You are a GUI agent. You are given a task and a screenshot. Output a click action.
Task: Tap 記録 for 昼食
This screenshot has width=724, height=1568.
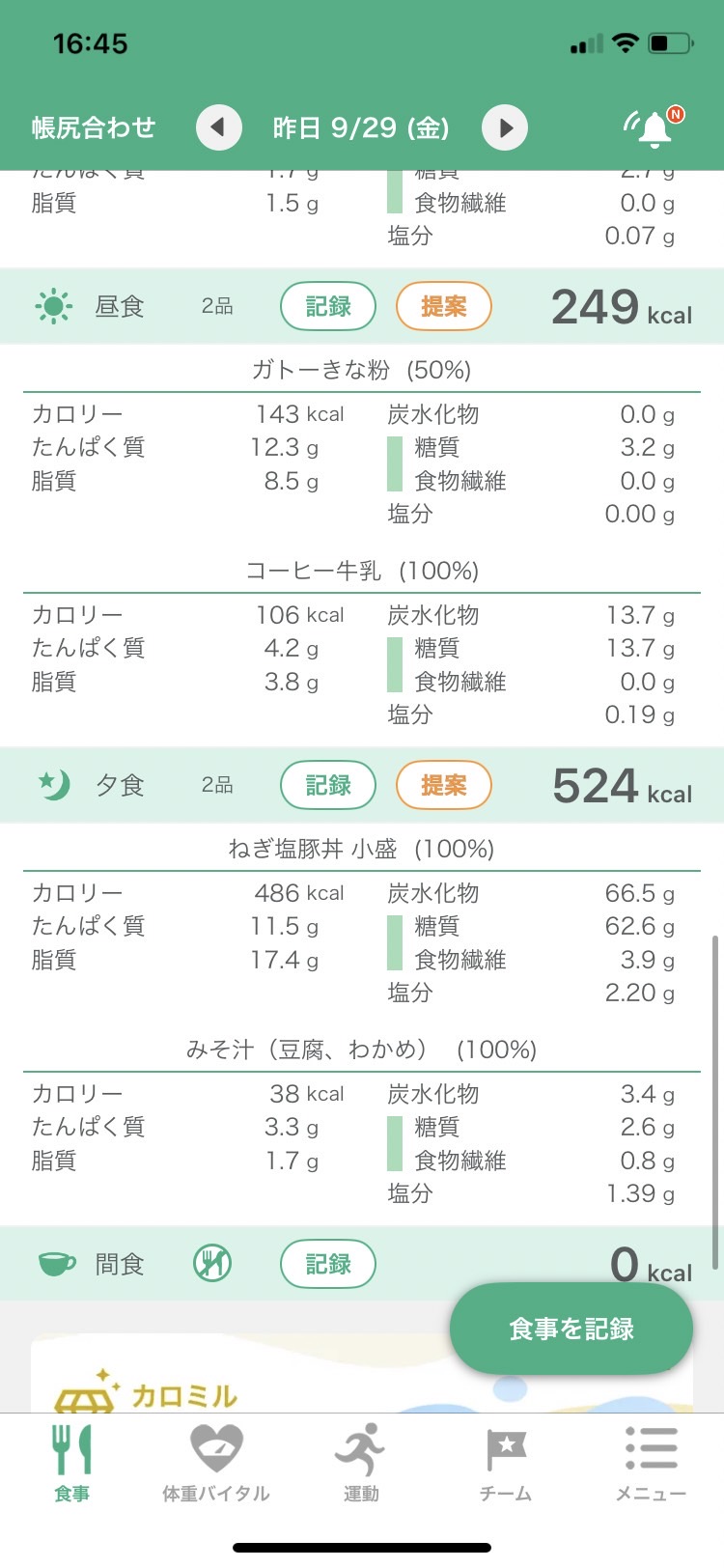(328, 306)
